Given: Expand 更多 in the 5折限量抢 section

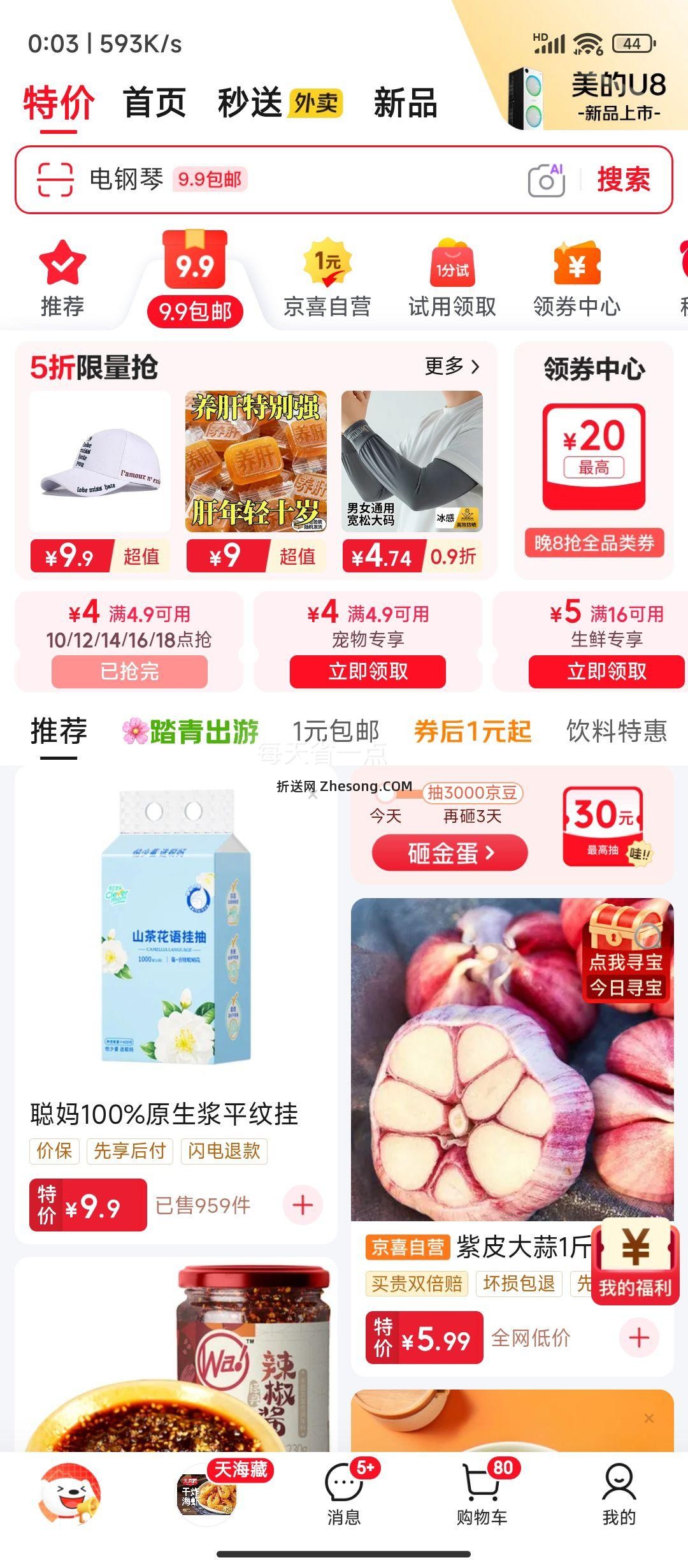Looking at the screenshot, I should click(450, 368).
